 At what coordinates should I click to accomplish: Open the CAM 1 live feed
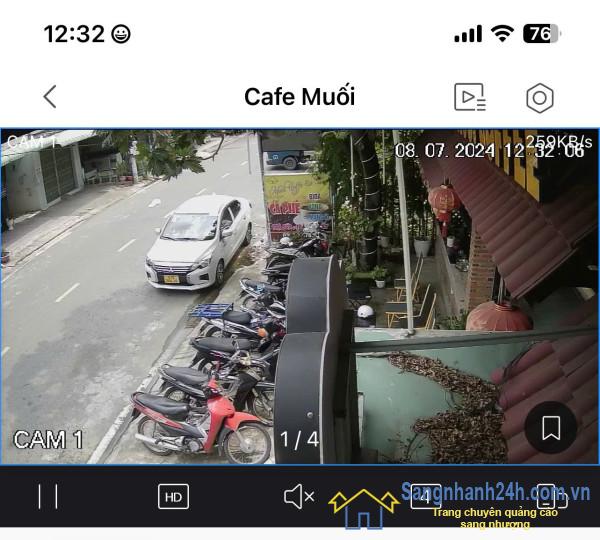tap(300, 296)
